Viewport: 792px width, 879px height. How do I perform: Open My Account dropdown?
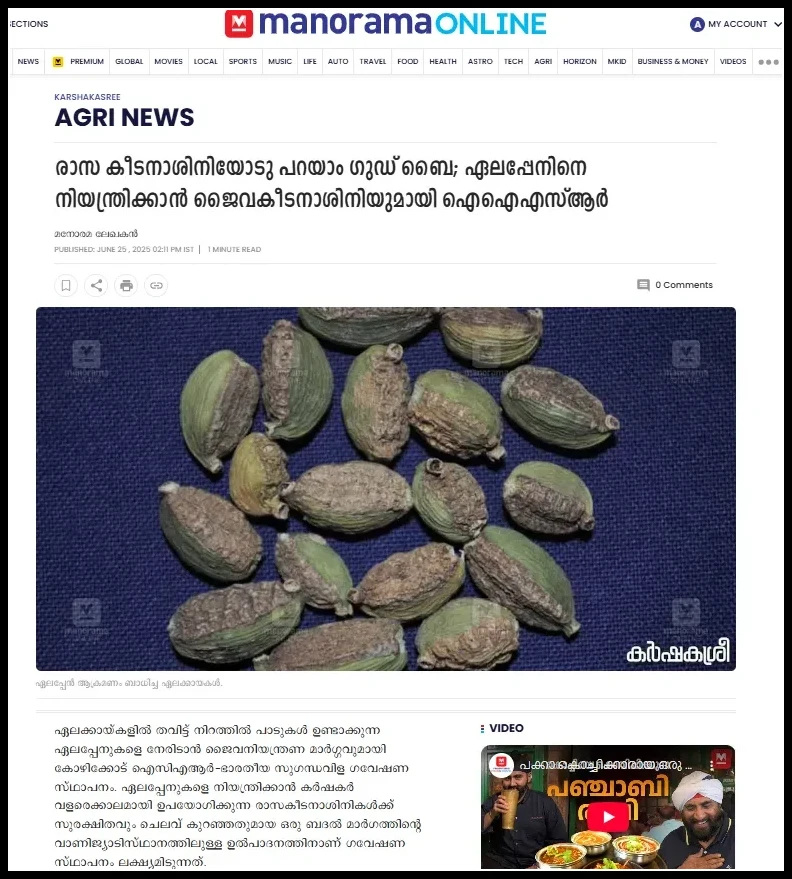[736, 24]
